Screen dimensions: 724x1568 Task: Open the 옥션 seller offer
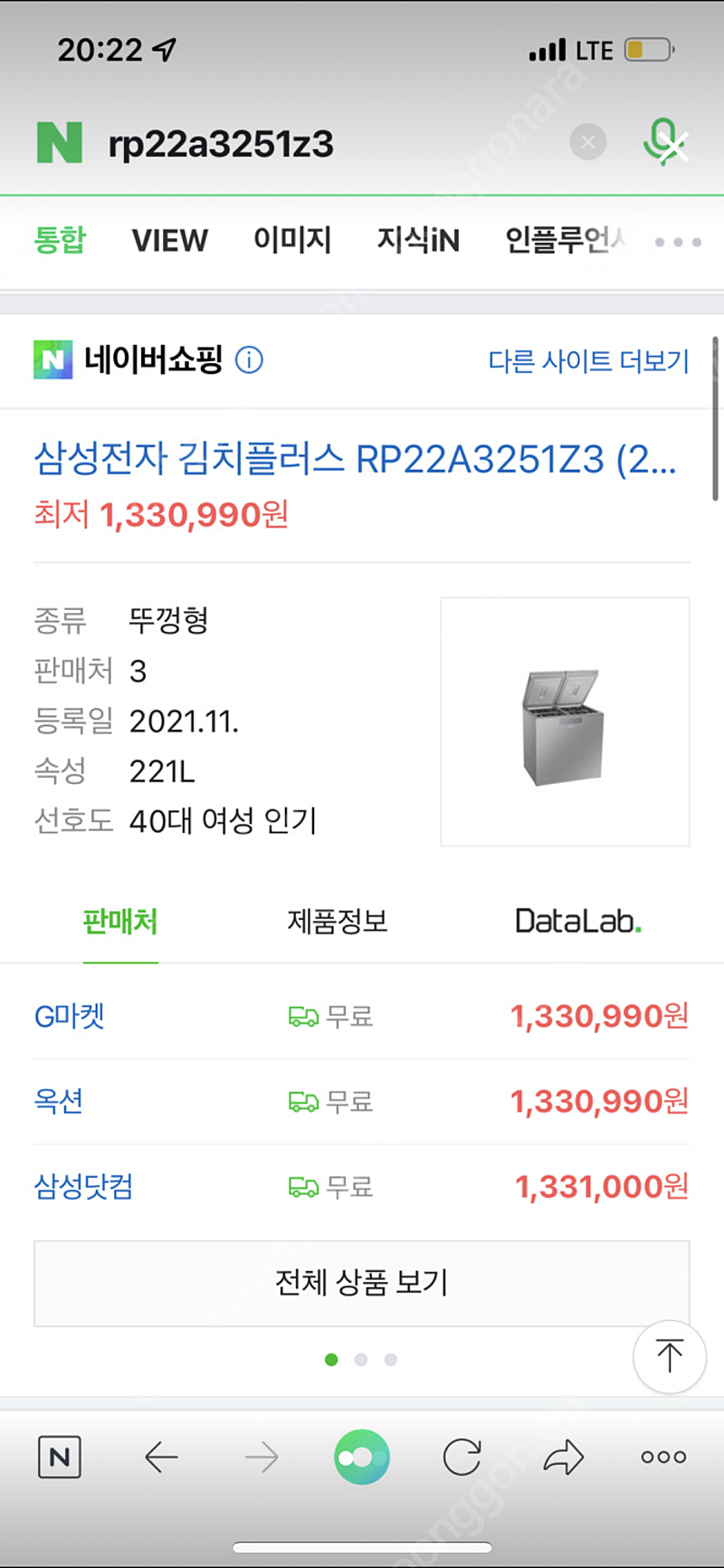point(362,1102)
